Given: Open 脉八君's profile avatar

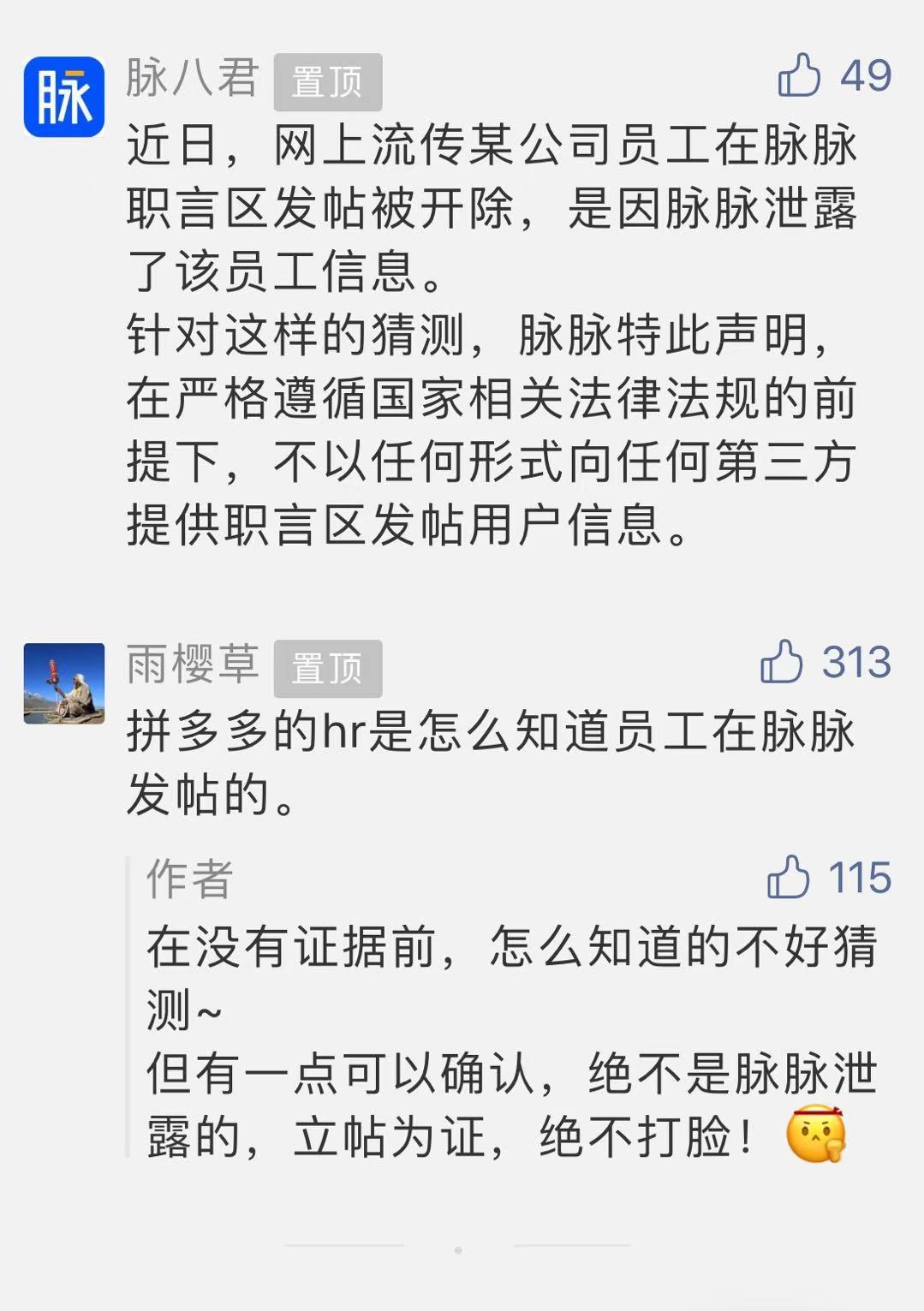Looking at the screenshot, I should tap(64, 97).
